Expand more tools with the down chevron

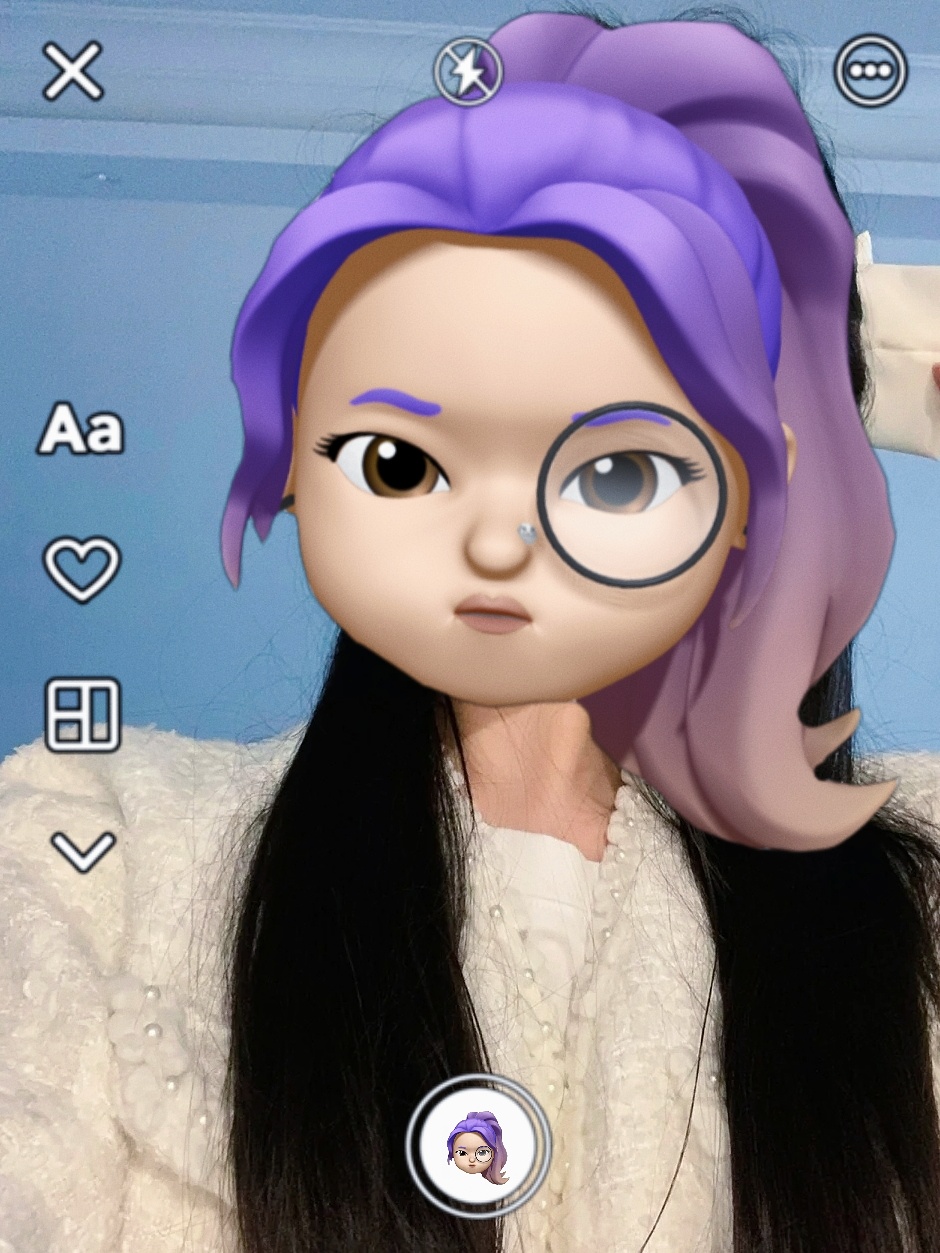click(84, 852)
